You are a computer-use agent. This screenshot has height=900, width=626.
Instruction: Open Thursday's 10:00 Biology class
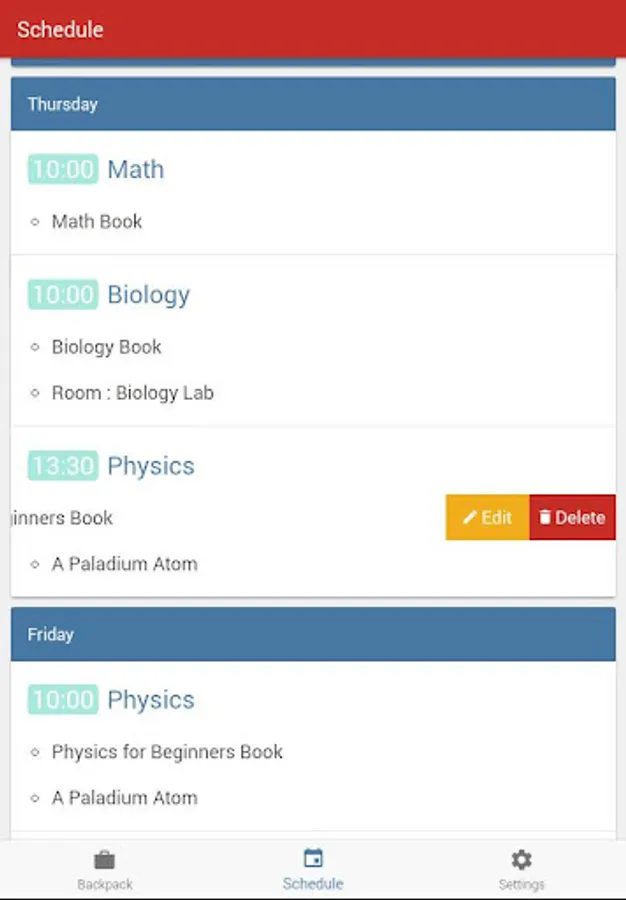pos(148,295)
